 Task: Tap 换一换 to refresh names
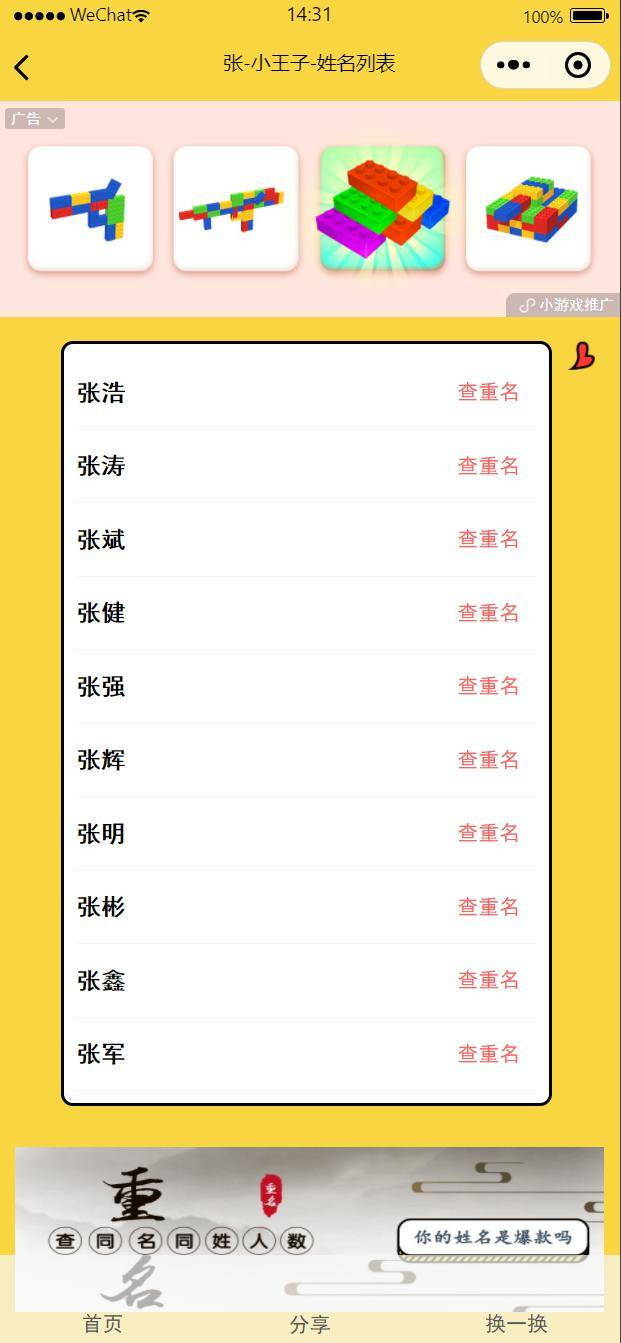point(517,1324)
